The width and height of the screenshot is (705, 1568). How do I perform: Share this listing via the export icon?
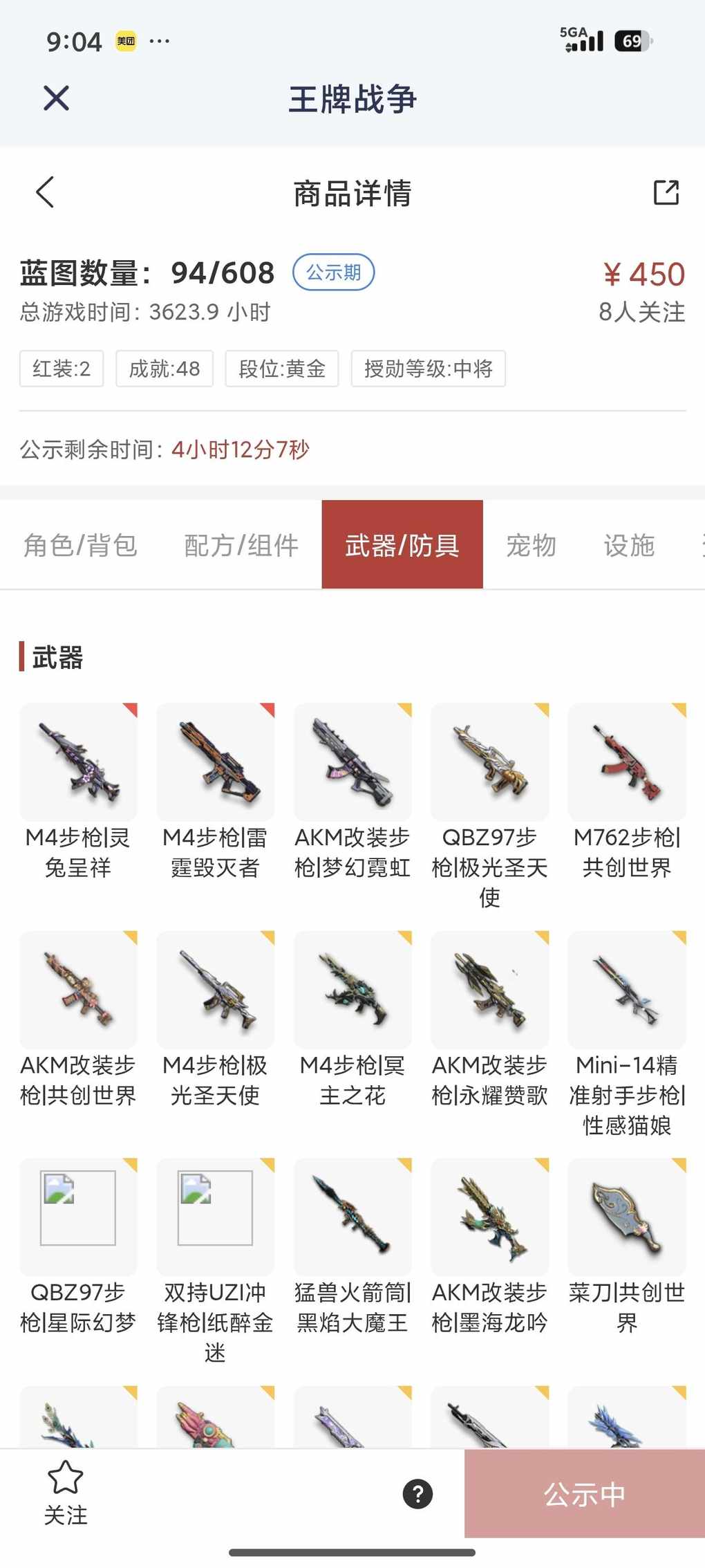coord(666,192)
